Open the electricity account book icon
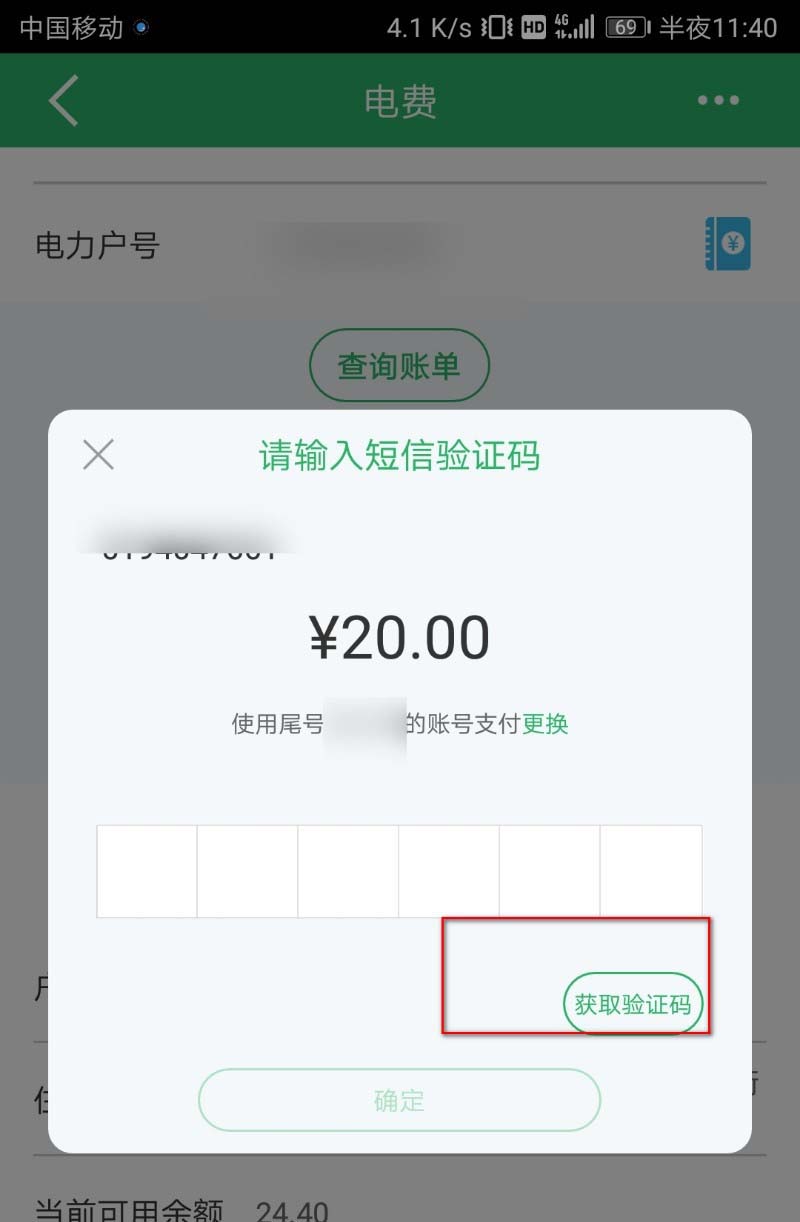800x1222 pixels. coord(727,245)
